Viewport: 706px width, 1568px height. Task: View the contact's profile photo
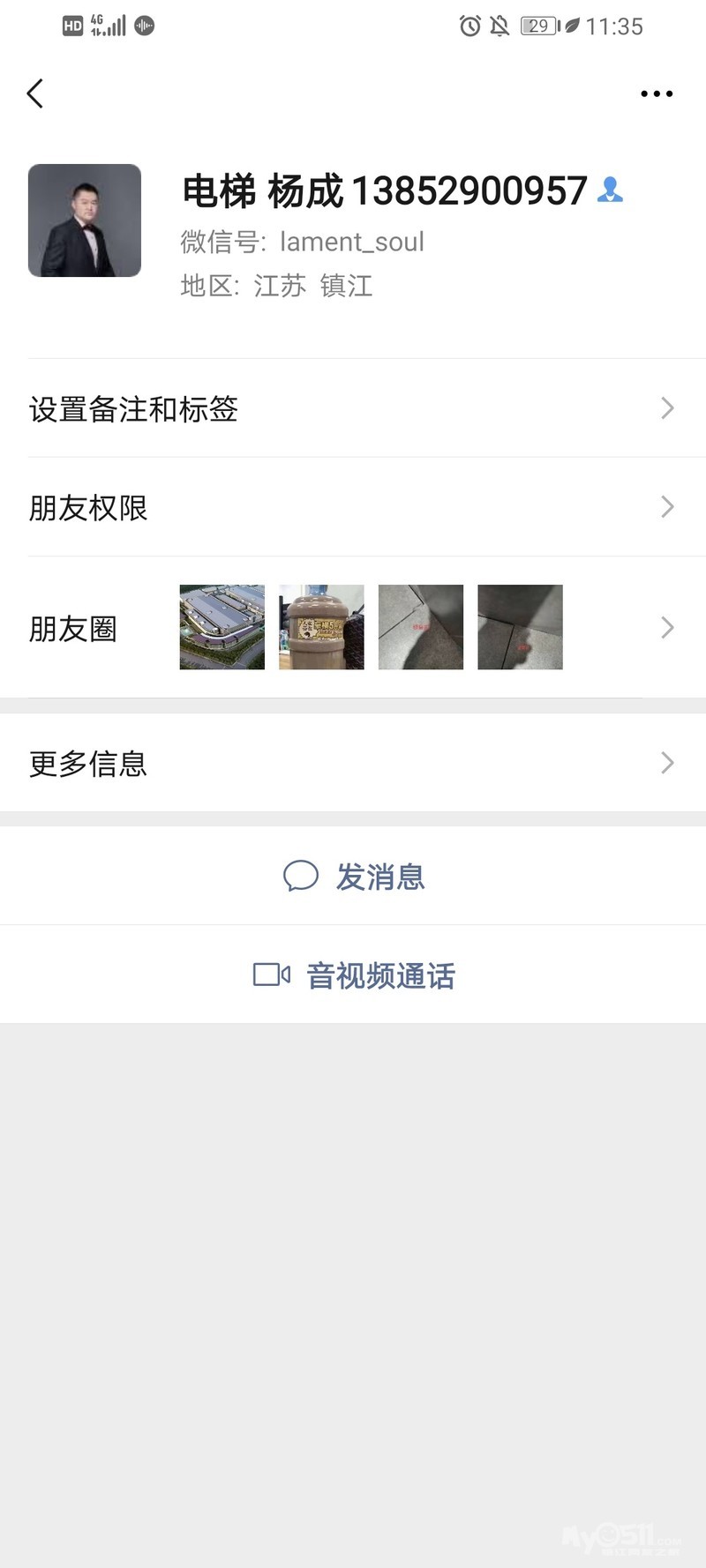pos(85,220)
